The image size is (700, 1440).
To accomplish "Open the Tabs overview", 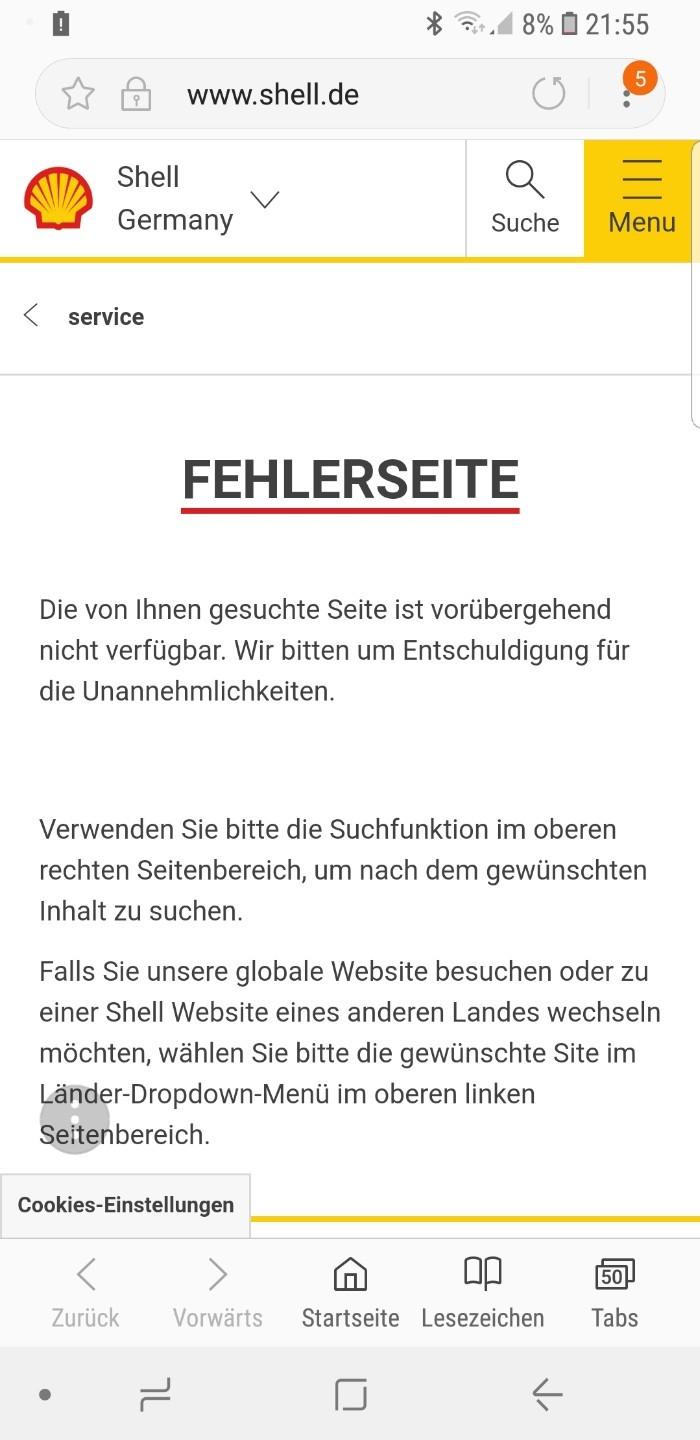I will [x=615, y=1293].
